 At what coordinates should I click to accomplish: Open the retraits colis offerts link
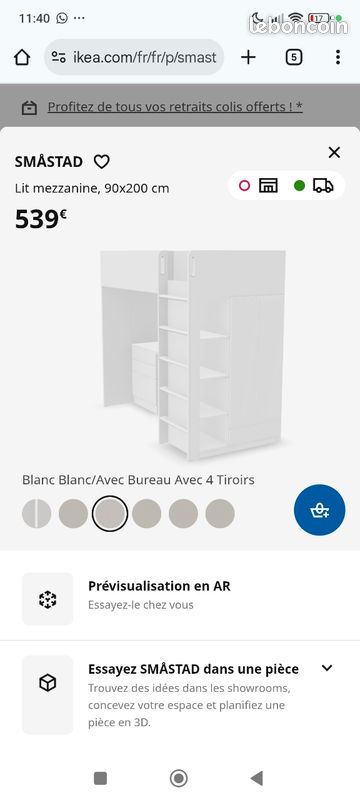[175, 107]
